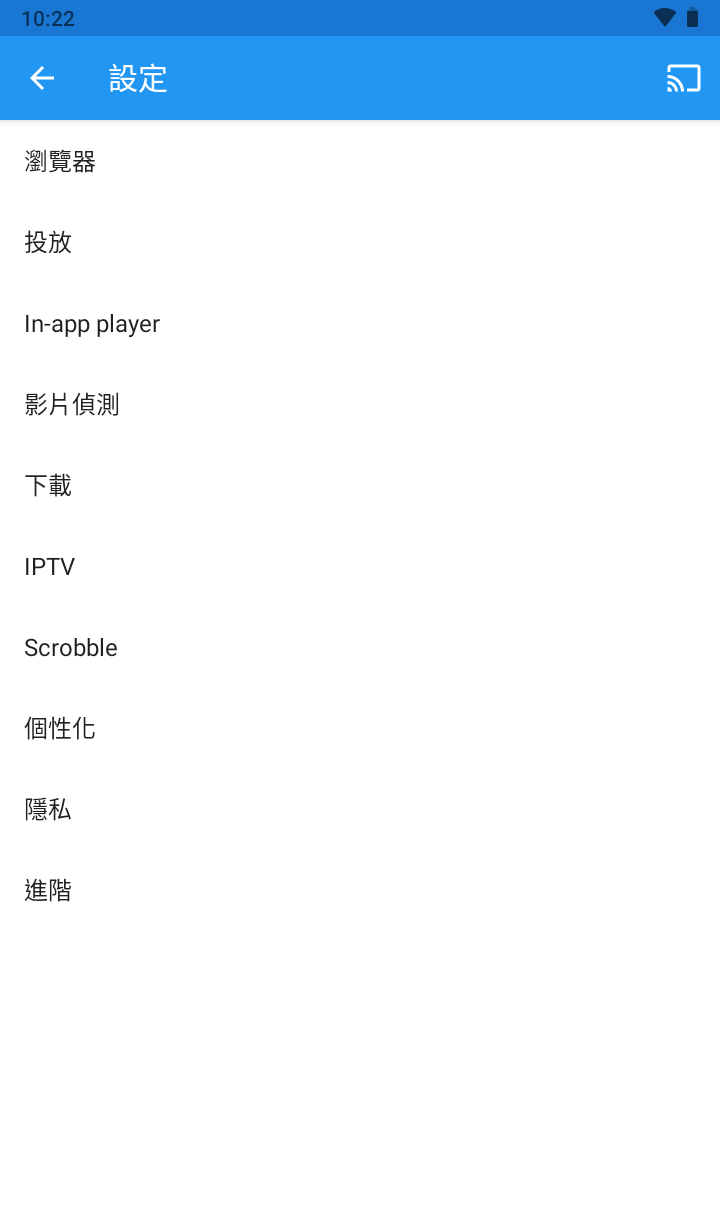The width and height of the screenshot is (720, 1232).
Task: Open IPTV settings
Action: point(50,567)
